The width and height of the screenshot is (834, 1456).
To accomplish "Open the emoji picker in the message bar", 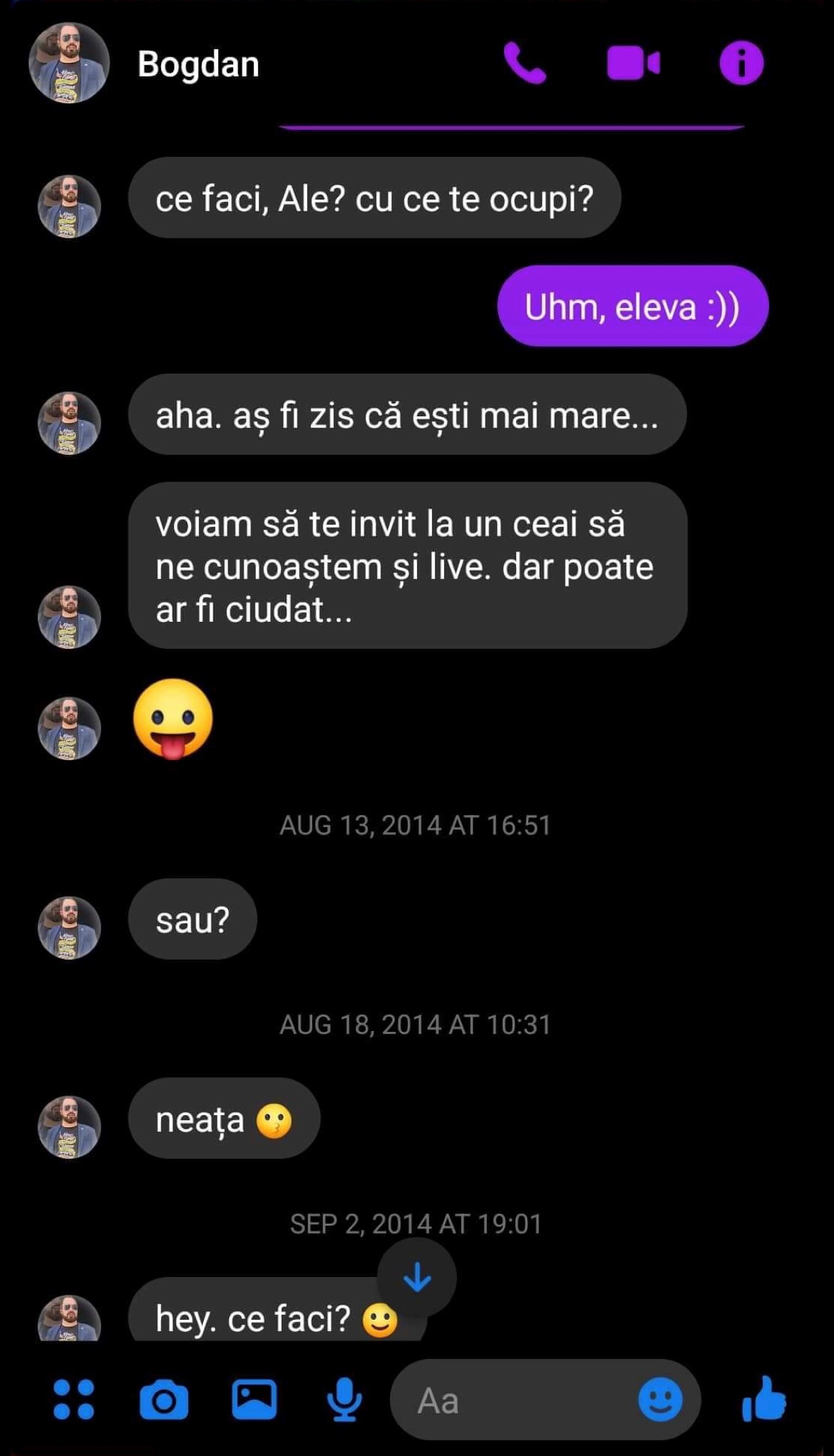I will (660, 1398).
